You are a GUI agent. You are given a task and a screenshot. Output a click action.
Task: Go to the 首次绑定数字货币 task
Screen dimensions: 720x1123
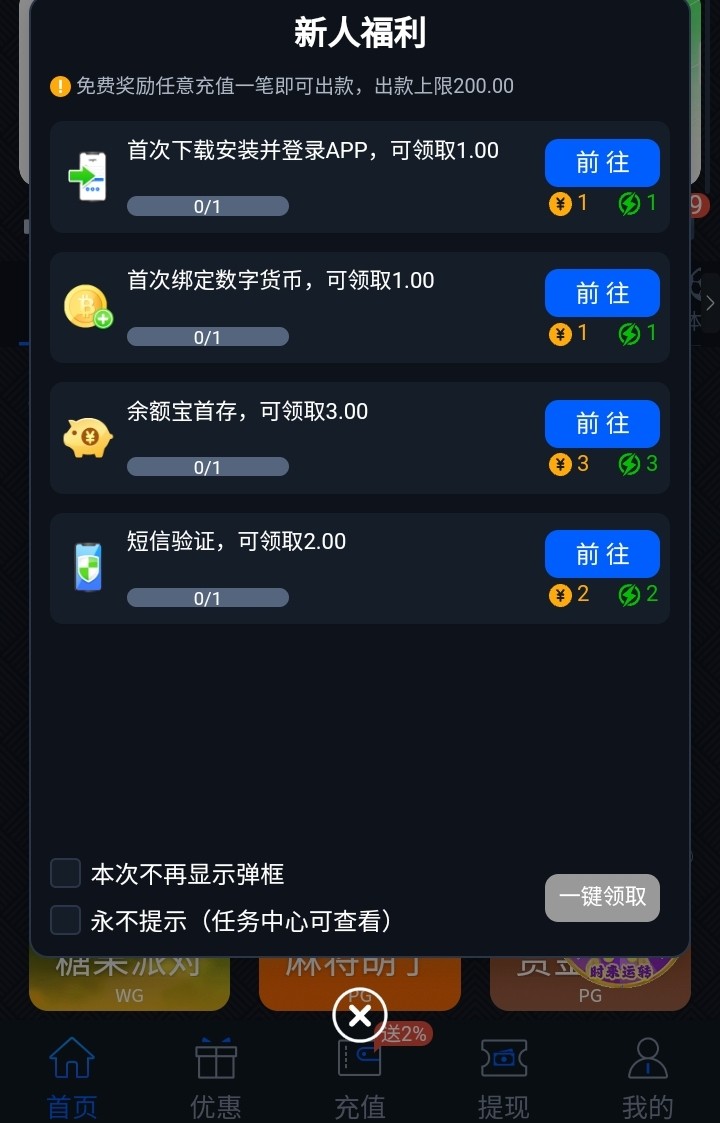click(602, 293)
